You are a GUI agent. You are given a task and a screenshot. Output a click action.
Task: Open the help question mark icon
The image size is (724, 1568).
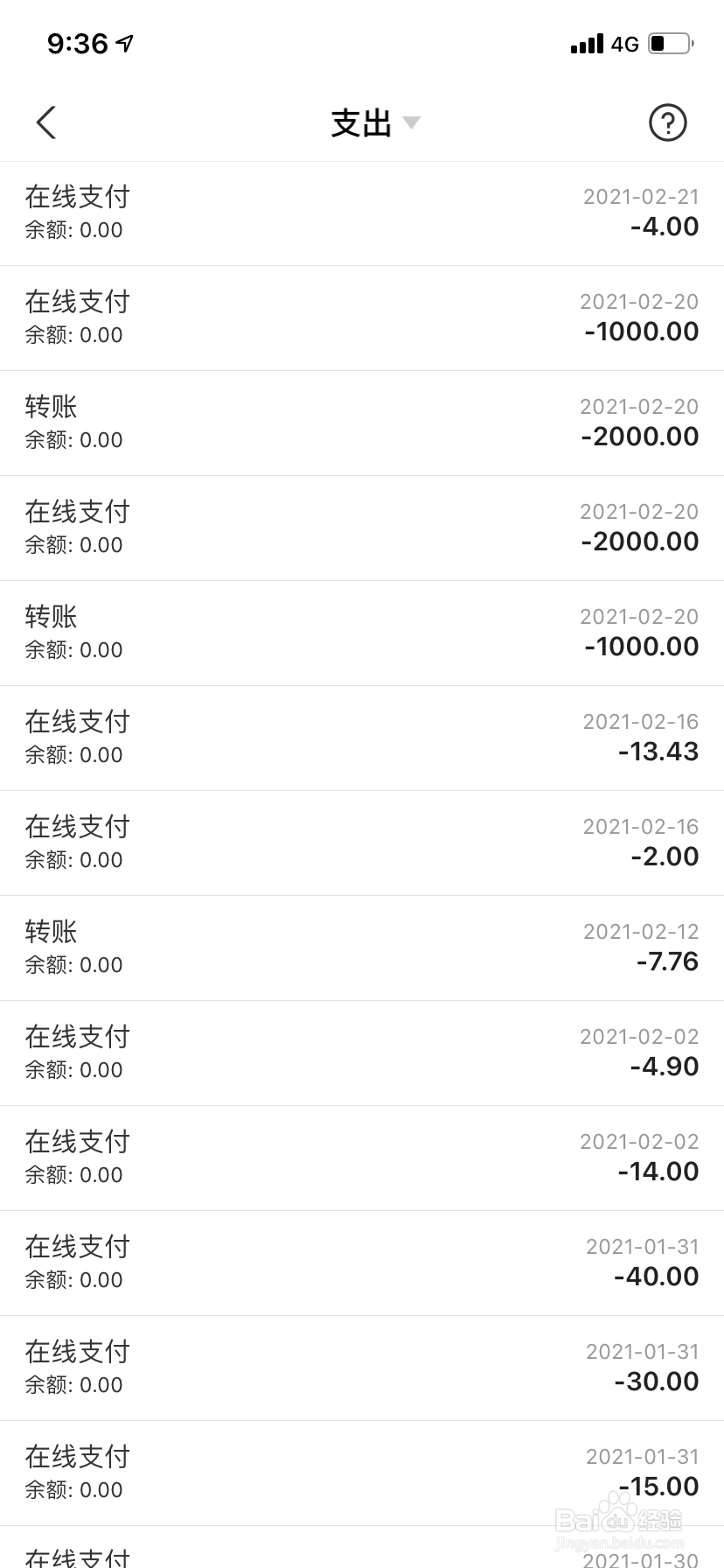click(x=667, y=122)
